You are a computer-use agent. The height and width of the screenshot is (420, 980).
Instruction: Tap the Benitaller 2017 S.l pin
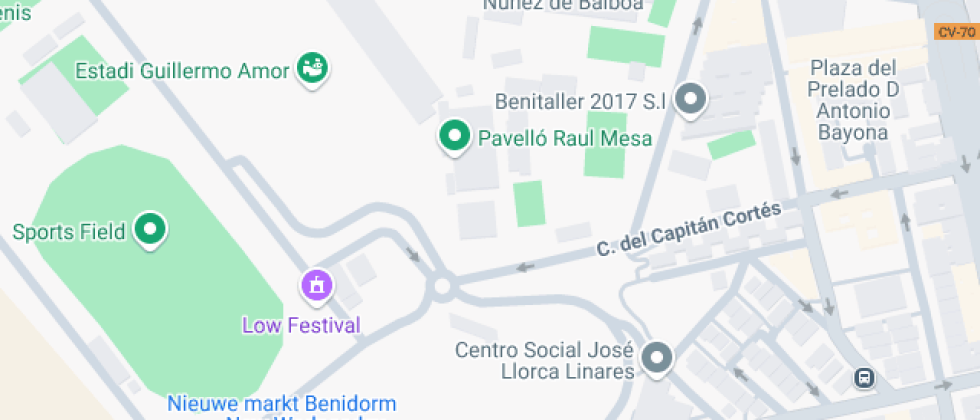(x=690, y=99)
